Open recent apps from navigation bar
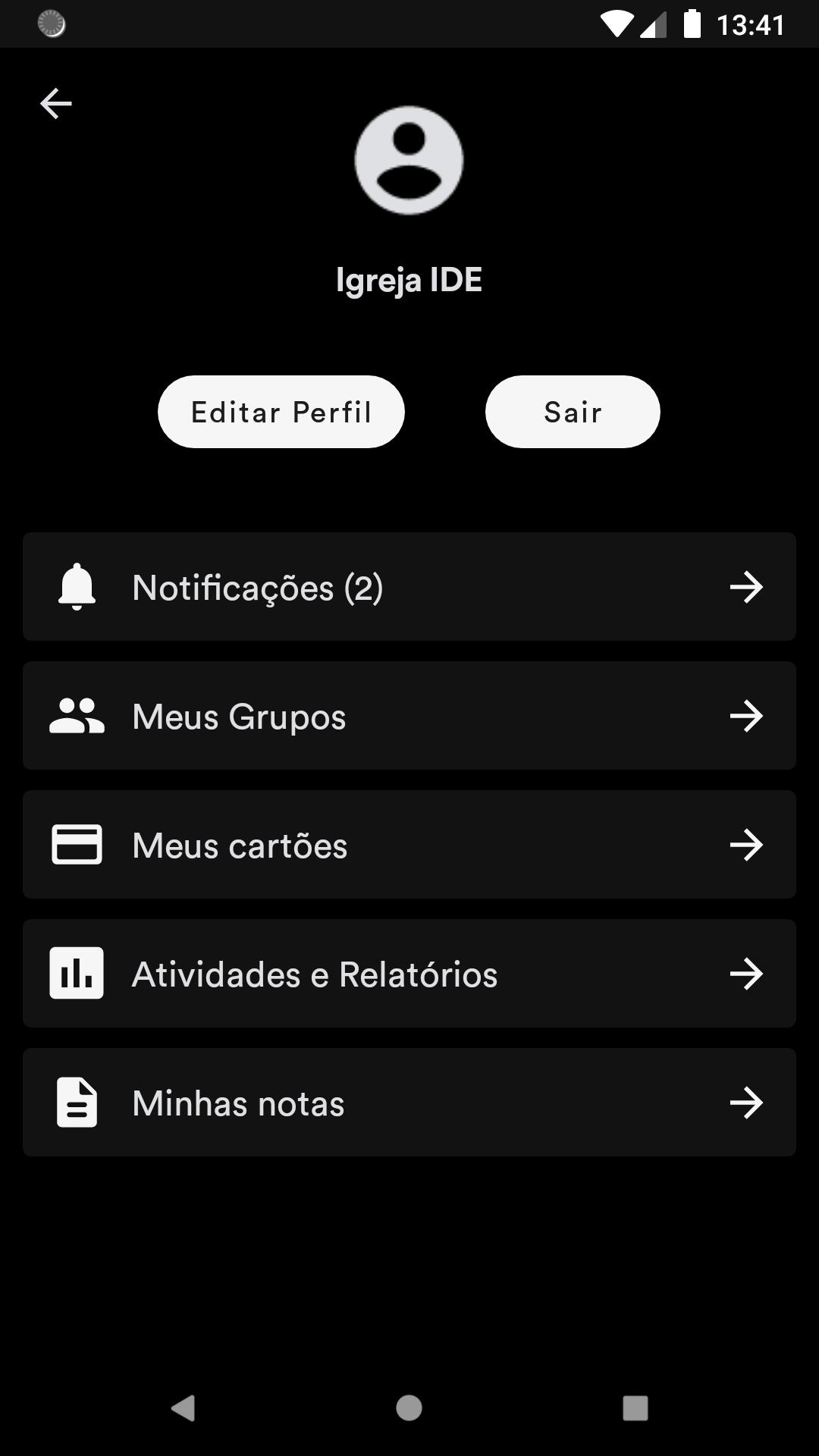Screen dimensions: 819x1456 635,1408
